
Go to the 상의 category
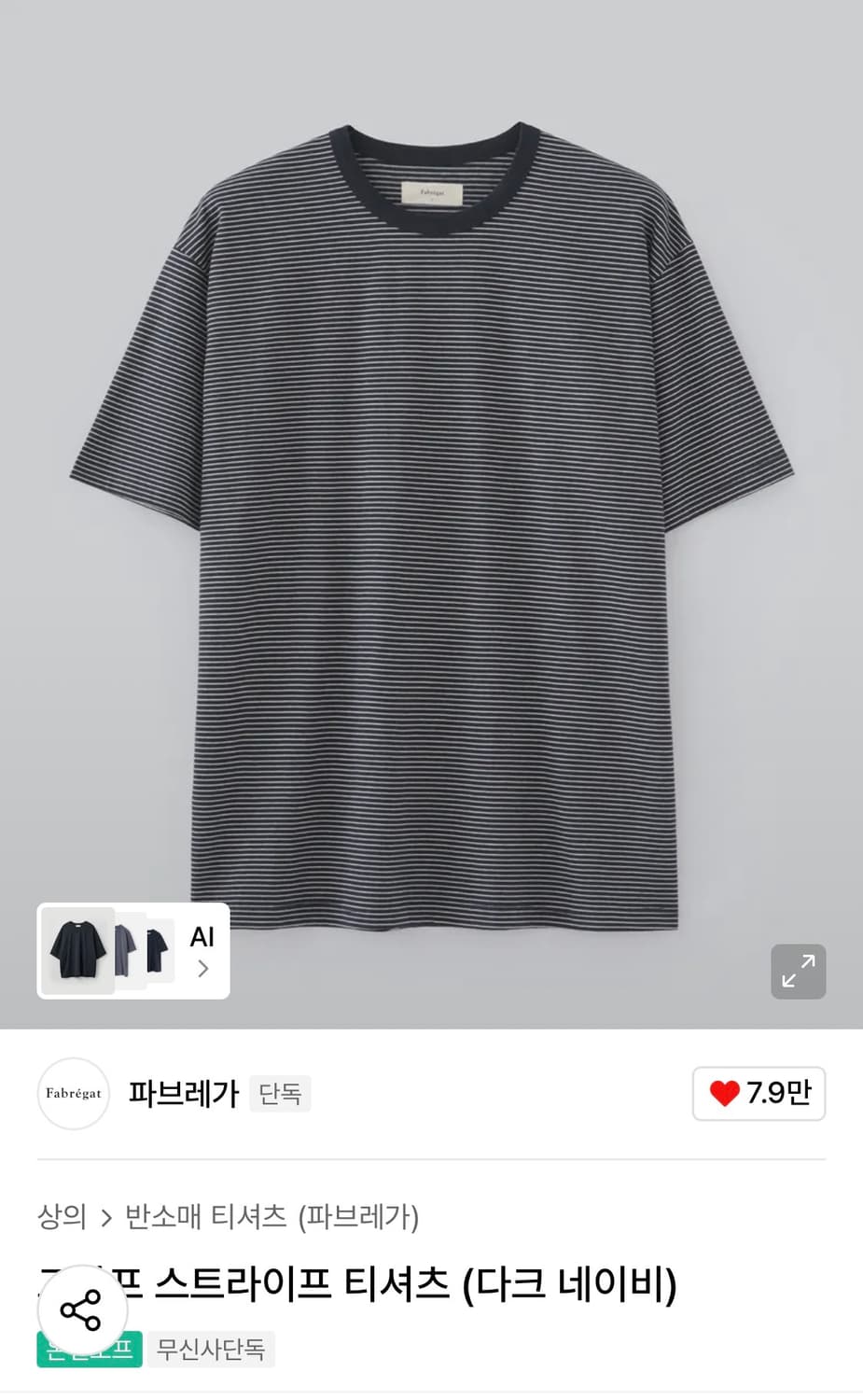tap(62, 1218)
